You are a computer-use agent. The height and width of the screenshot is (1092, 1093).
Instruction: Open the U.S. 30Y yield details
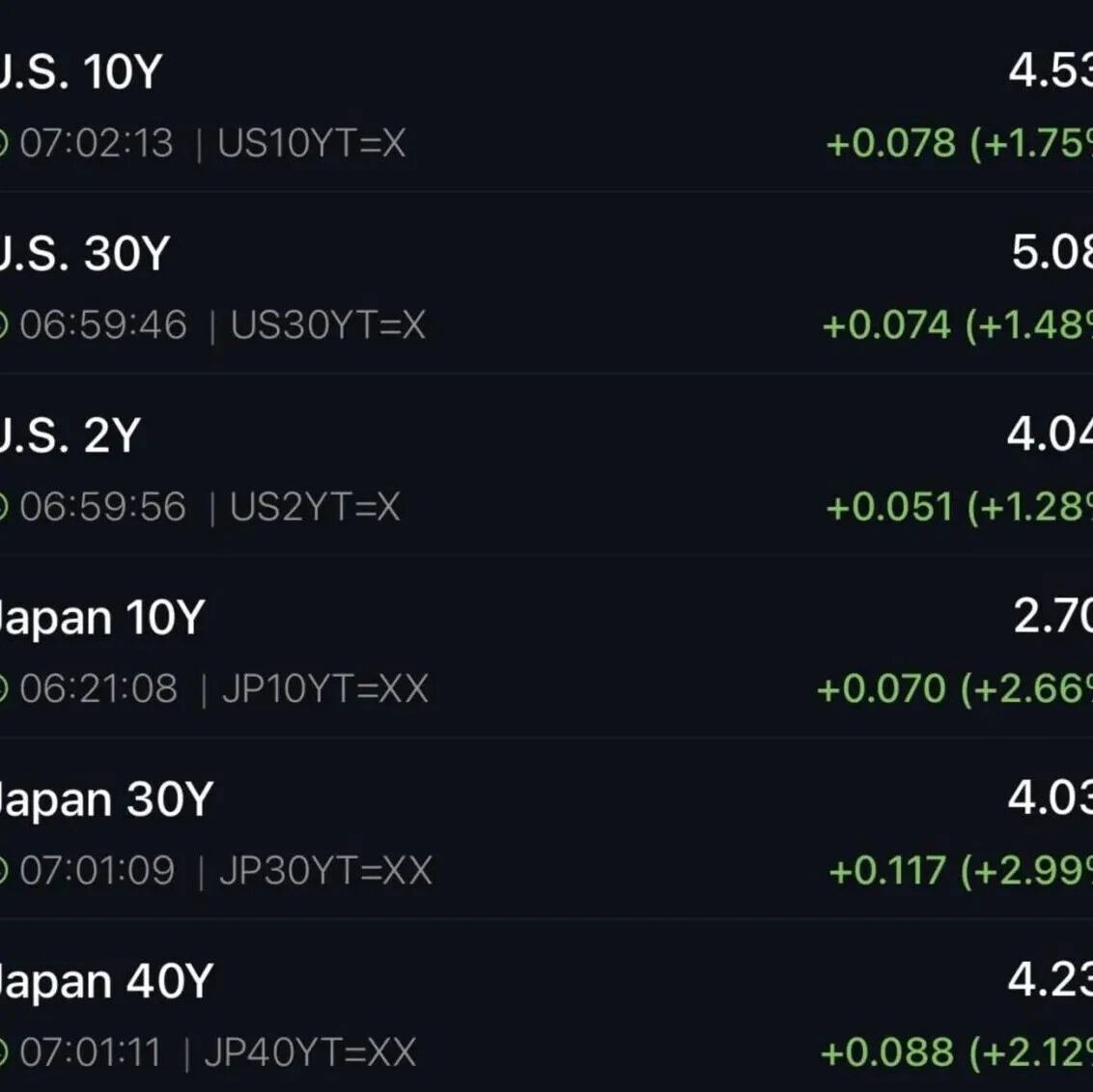(x=546, y=282)
